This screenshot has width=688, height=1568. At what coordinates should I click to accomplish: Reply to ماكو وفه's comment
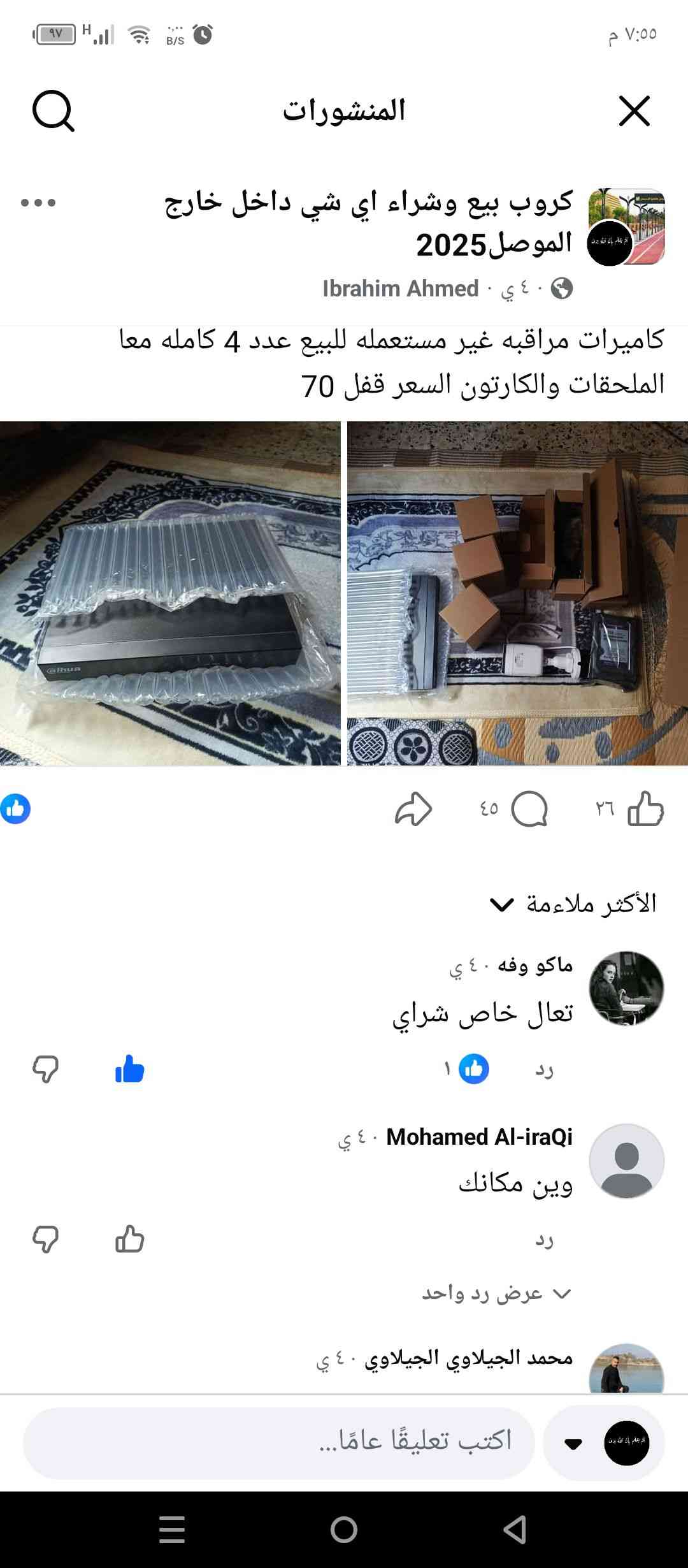[544, 1069]
